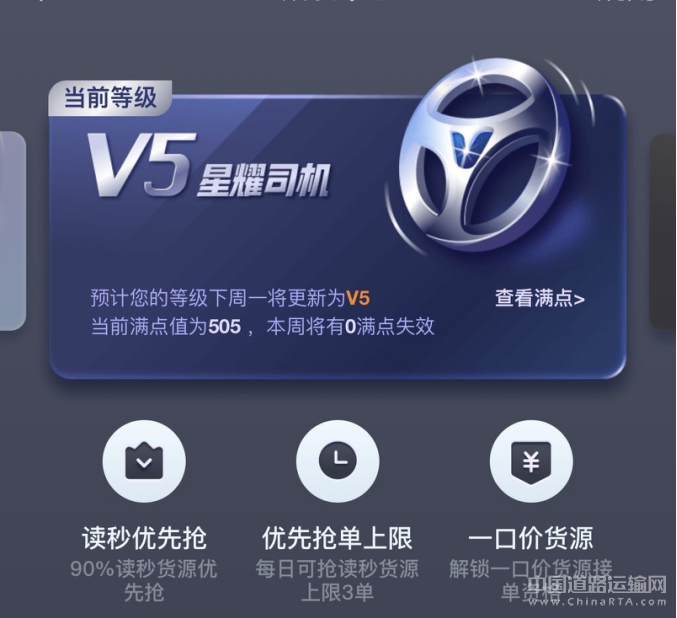Open the 一口价货源 privilege
The width and height of the screenshot is (677, 618).
point(531,462)
